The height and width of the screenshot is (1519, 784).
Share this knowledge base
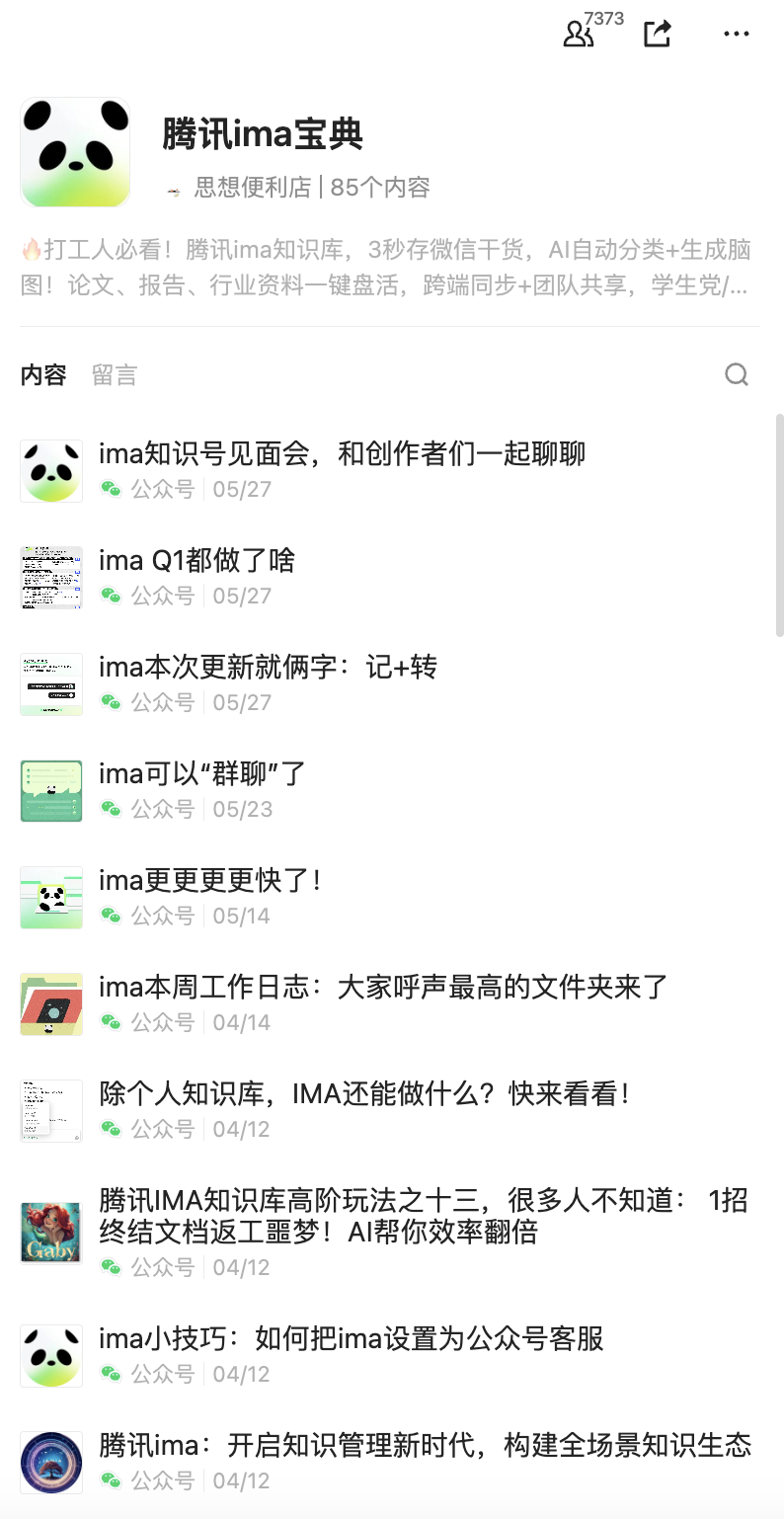point(658,34)
